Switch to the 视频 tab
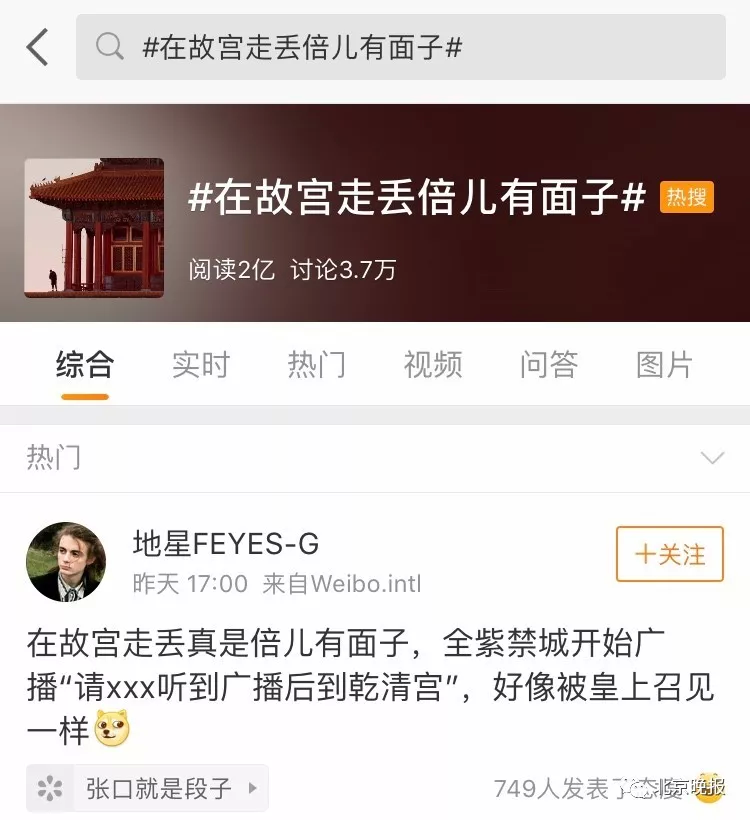The width and height of the screenshot is (750, 820). click(x=432, y=364)
